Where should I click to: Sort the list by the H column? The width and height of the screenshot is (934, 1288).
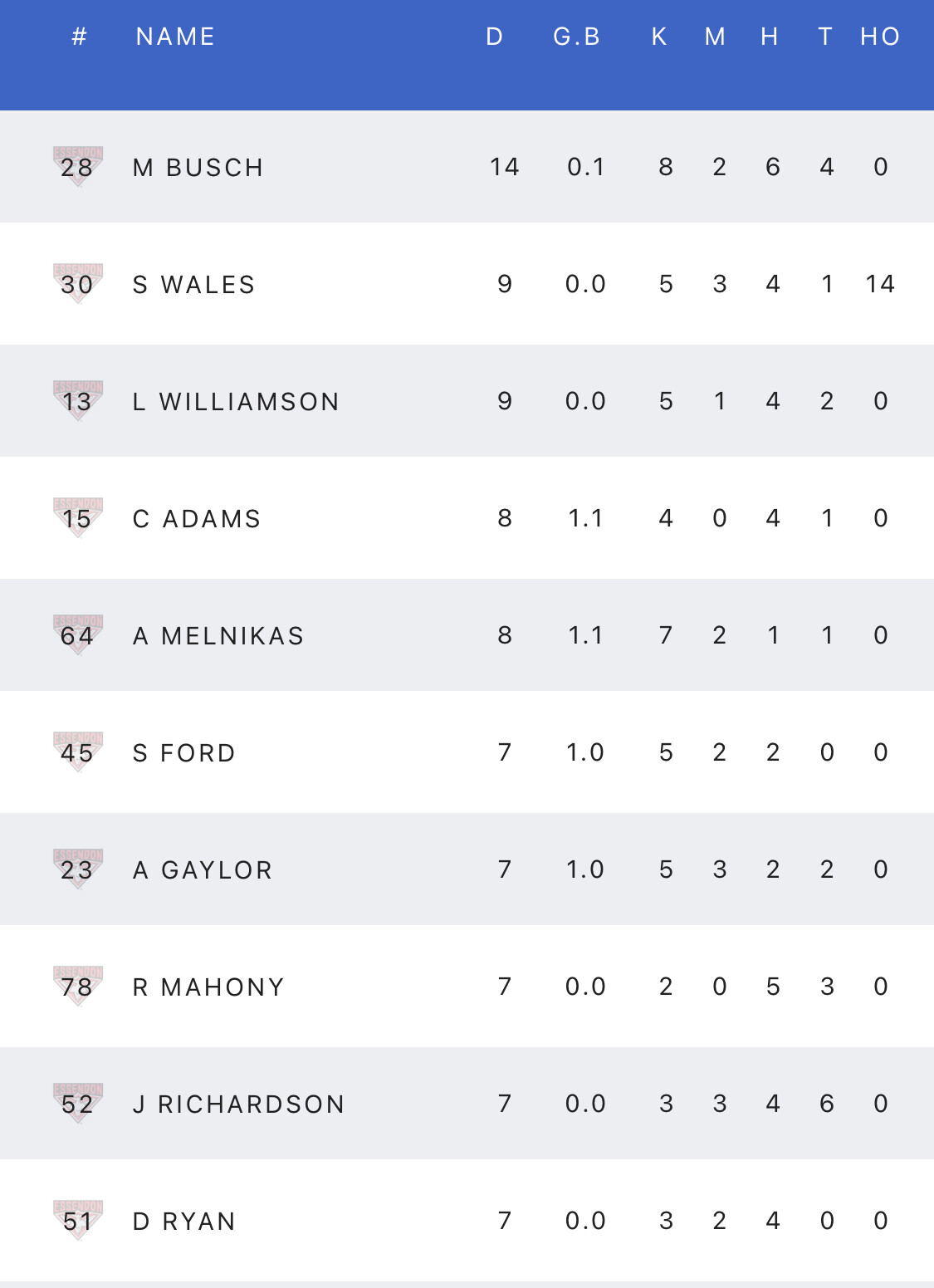(x=770, y=37)
